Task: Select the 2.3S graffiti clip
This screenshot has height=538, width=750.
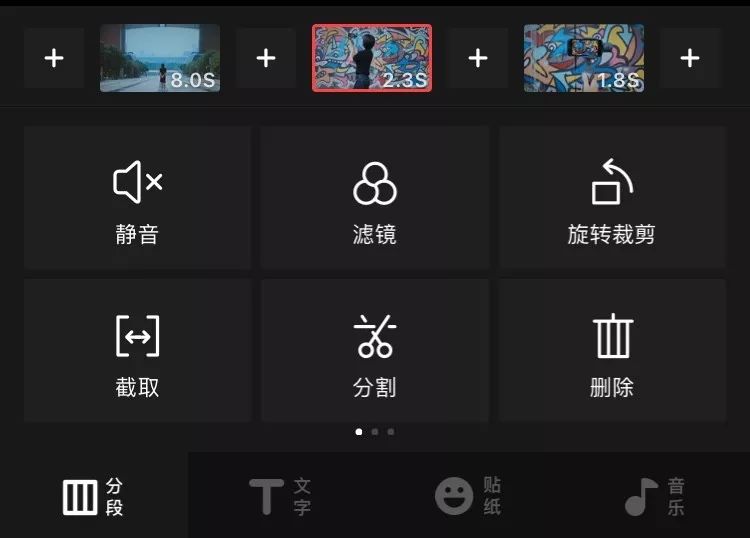Action: click(372, 58)
